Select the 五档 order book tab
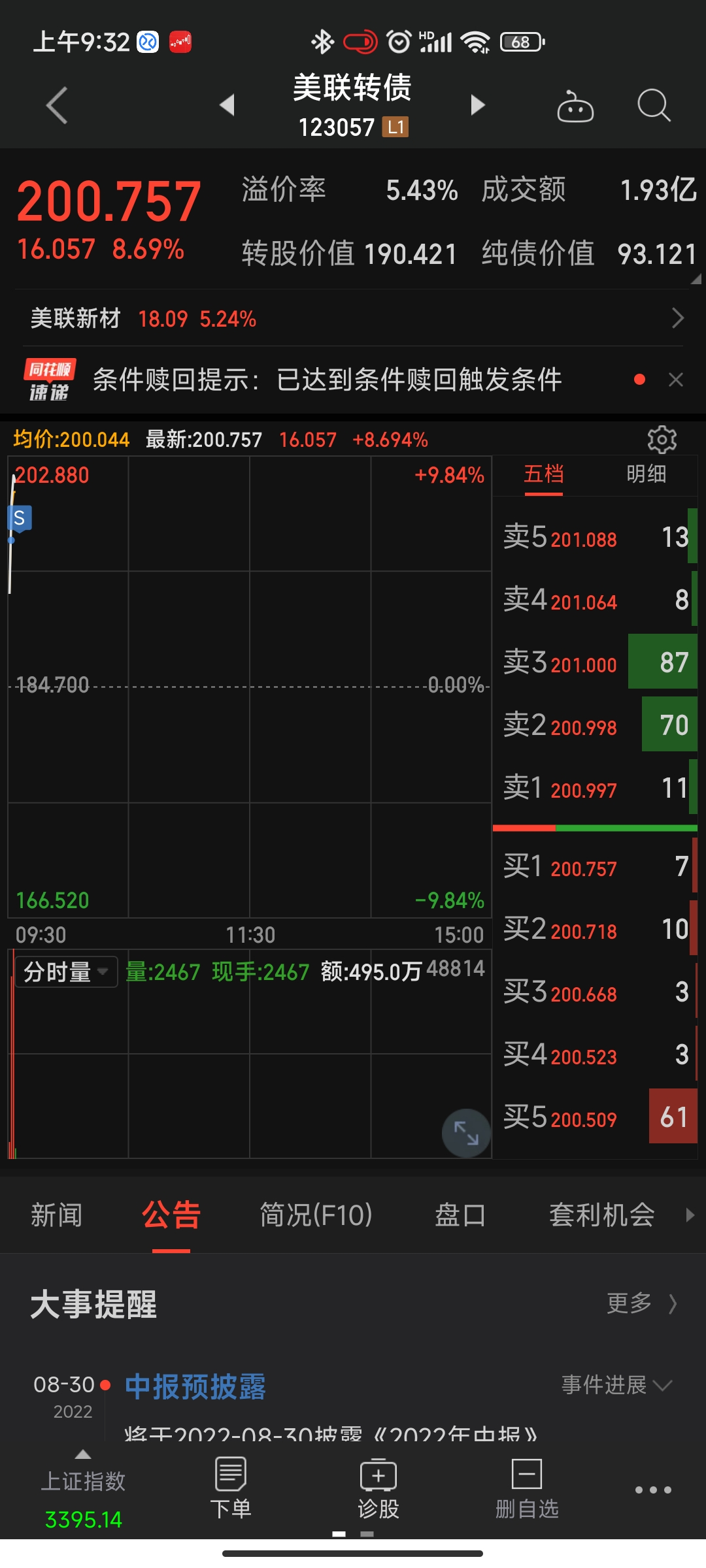 [543, 474]
